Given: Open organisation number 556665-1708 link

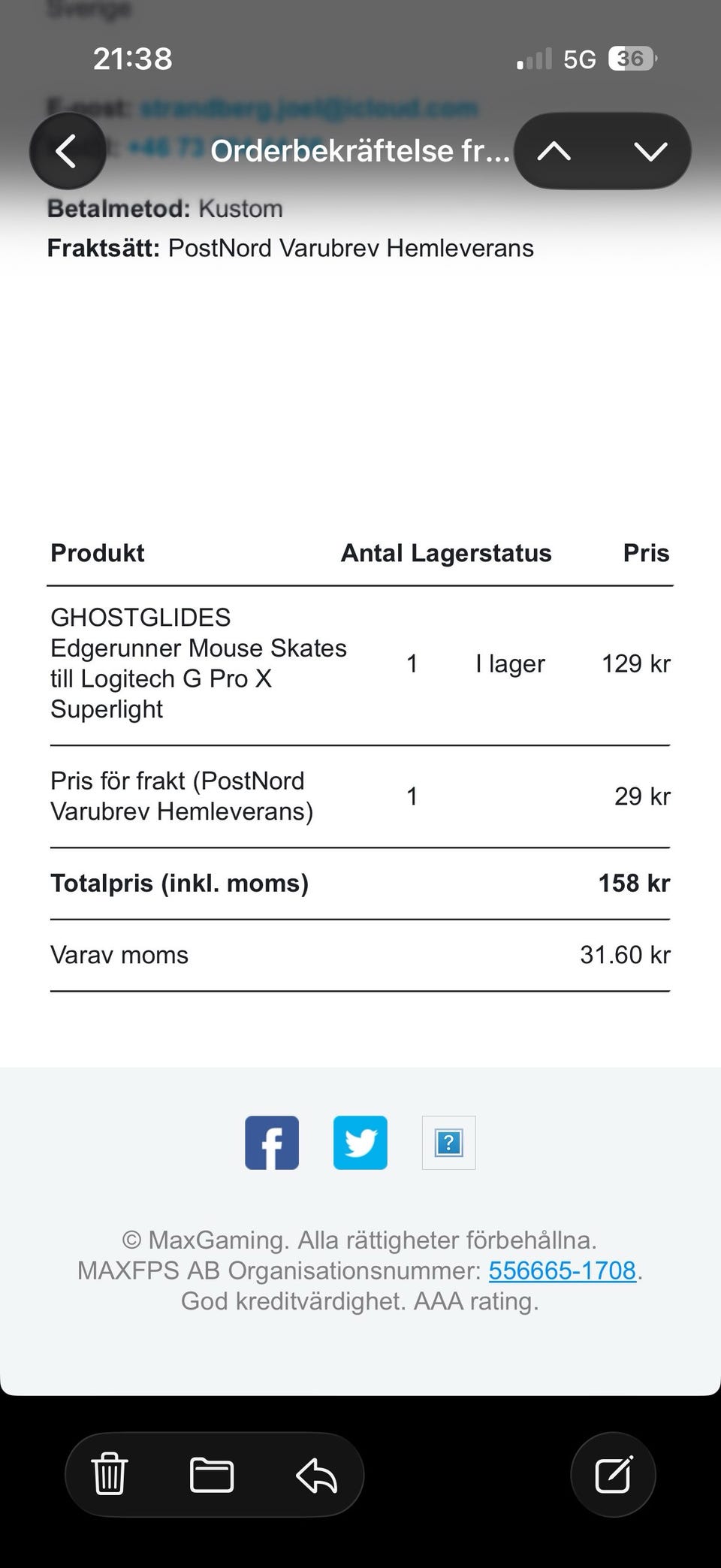Looking at the screenshot, I should tap(563, 1270).
